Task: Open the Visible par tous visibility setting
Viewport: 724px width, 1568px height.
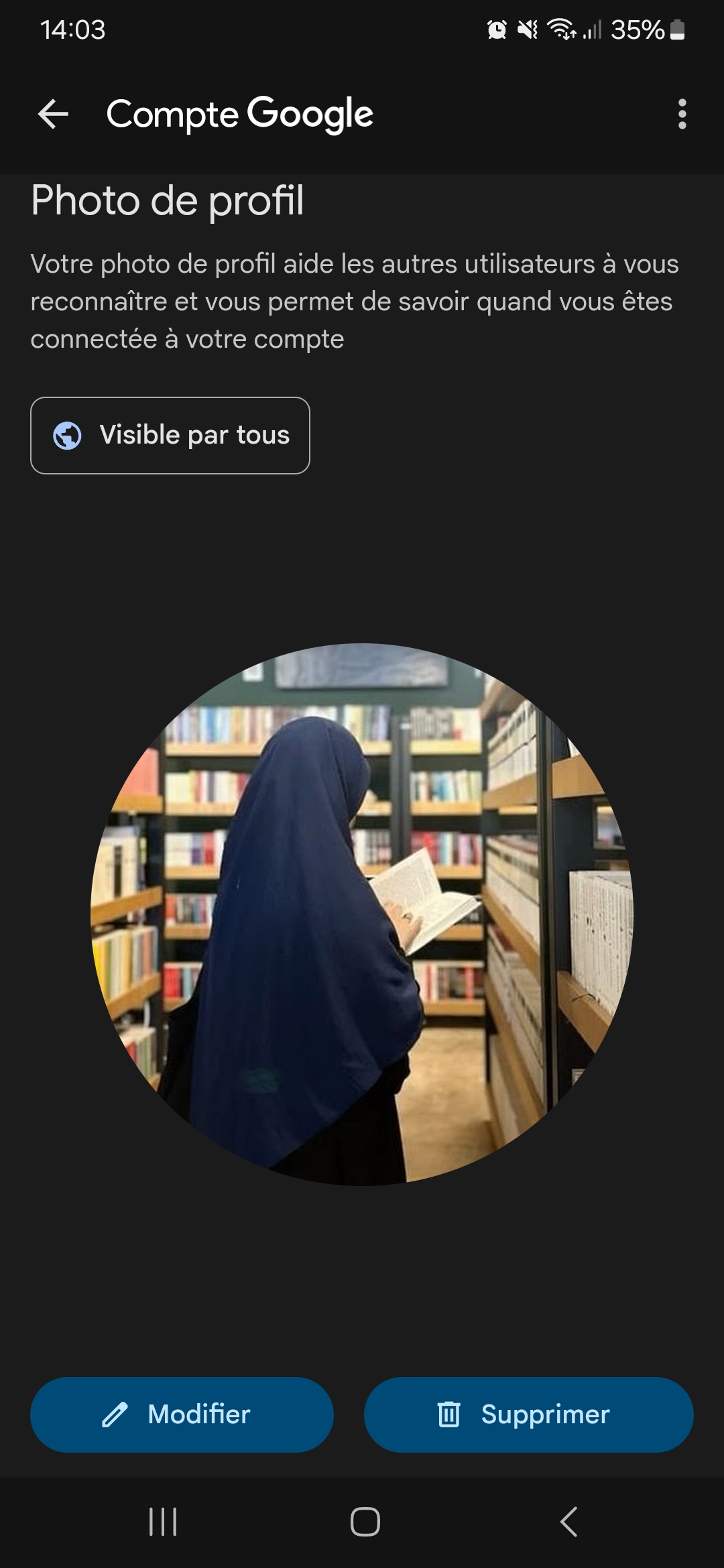Action: [x=170, y=436]
